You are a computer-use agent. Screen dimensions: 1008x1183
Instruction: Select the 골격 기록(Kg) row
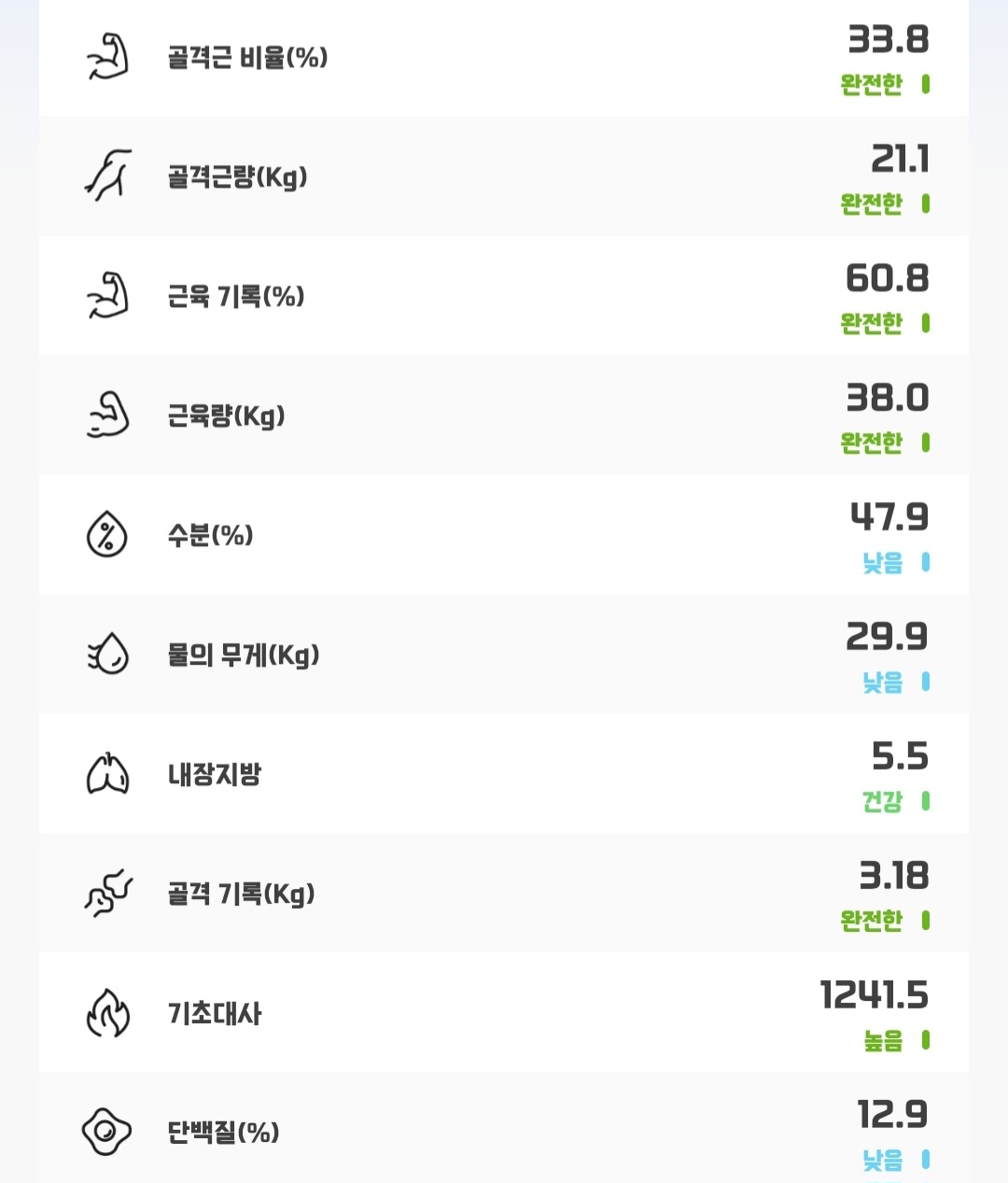[504, 893]
